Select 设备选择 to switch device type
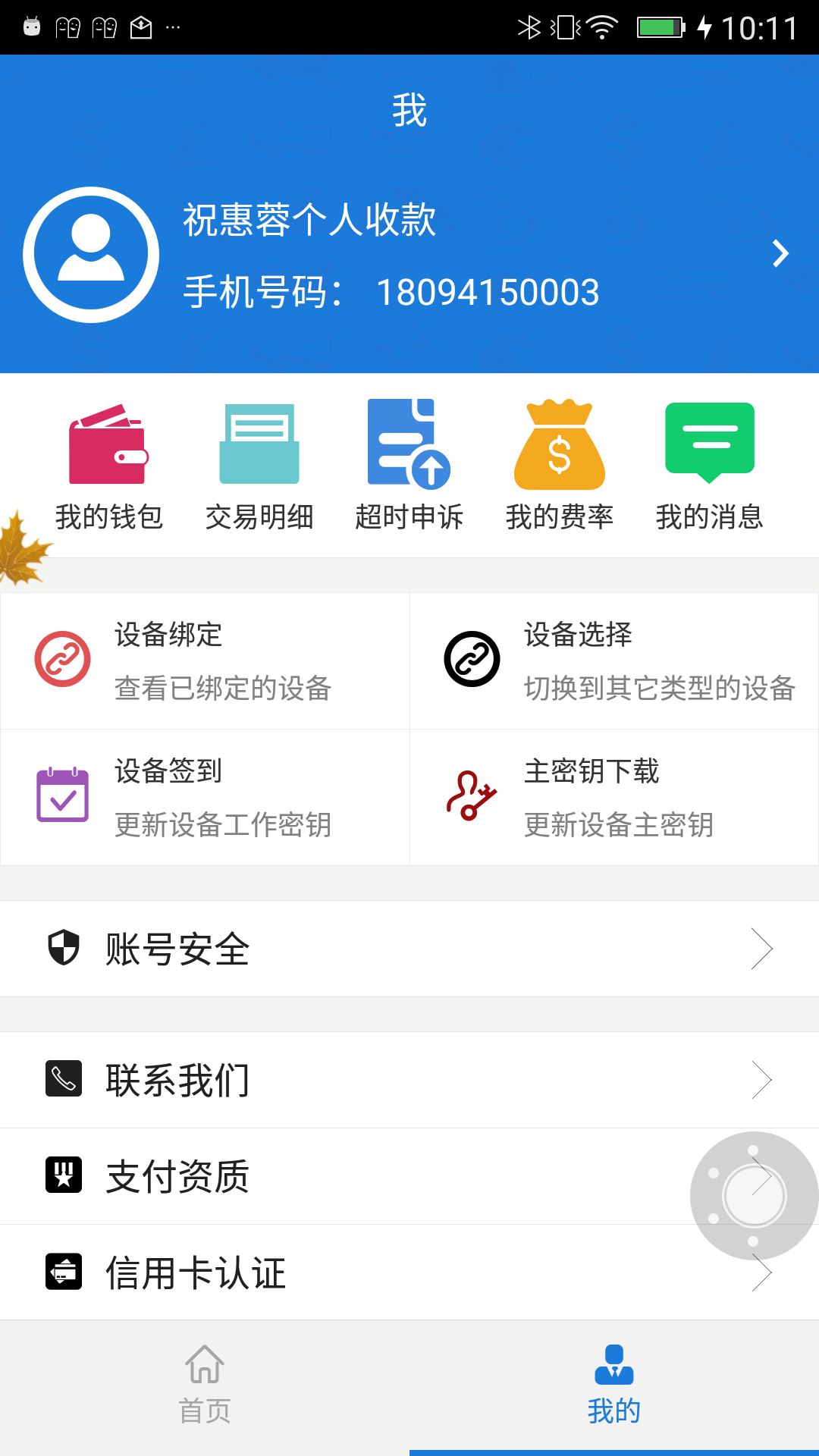Viewport: 819px width, 1456px height. point(614,661)
